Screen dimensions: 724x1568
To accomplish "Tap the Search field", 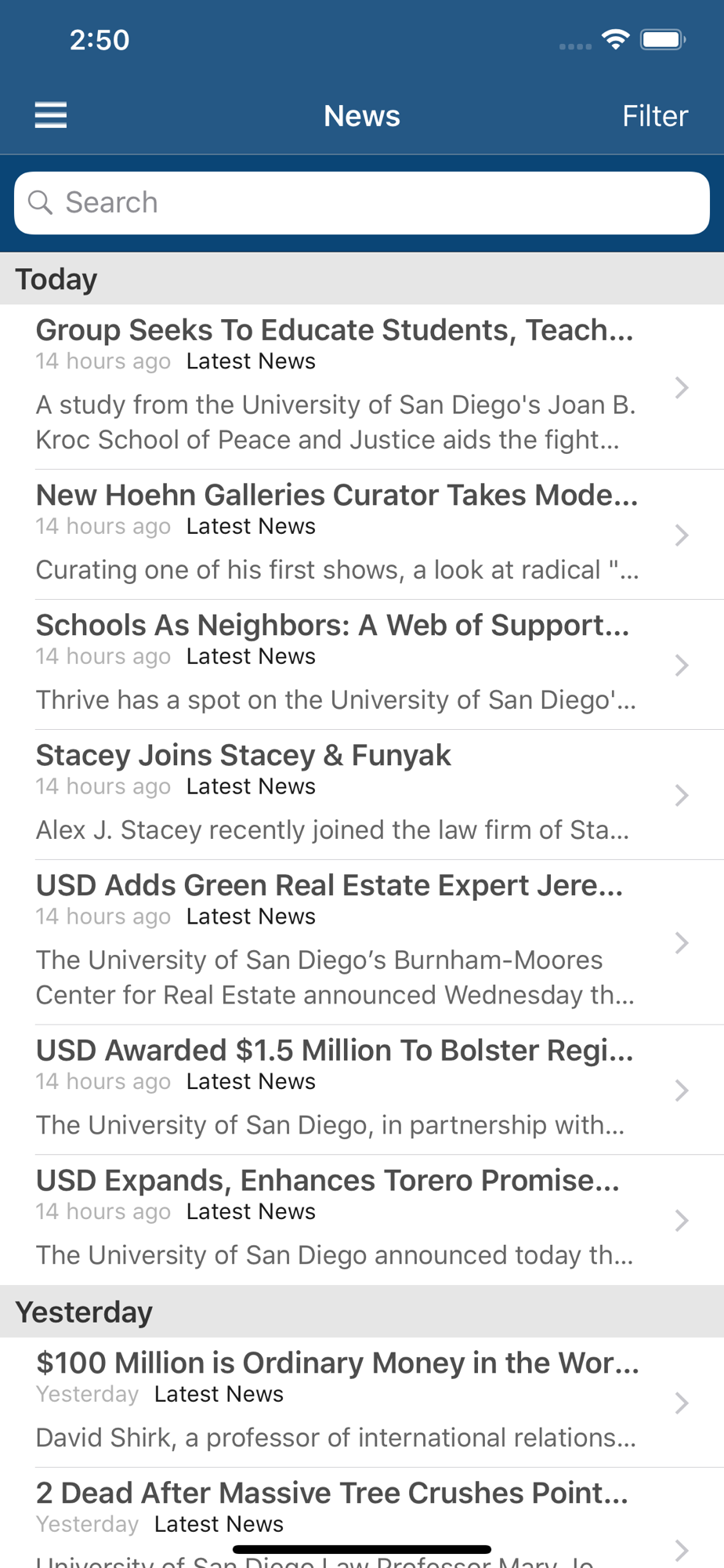I will pyautogui.click(x=362, y=203).
